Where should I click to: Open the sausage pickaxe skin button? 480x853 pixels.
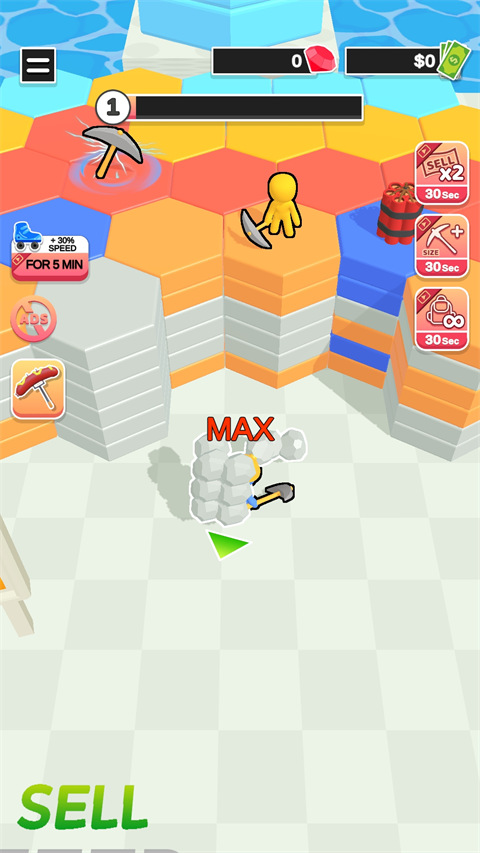[38, 390]
